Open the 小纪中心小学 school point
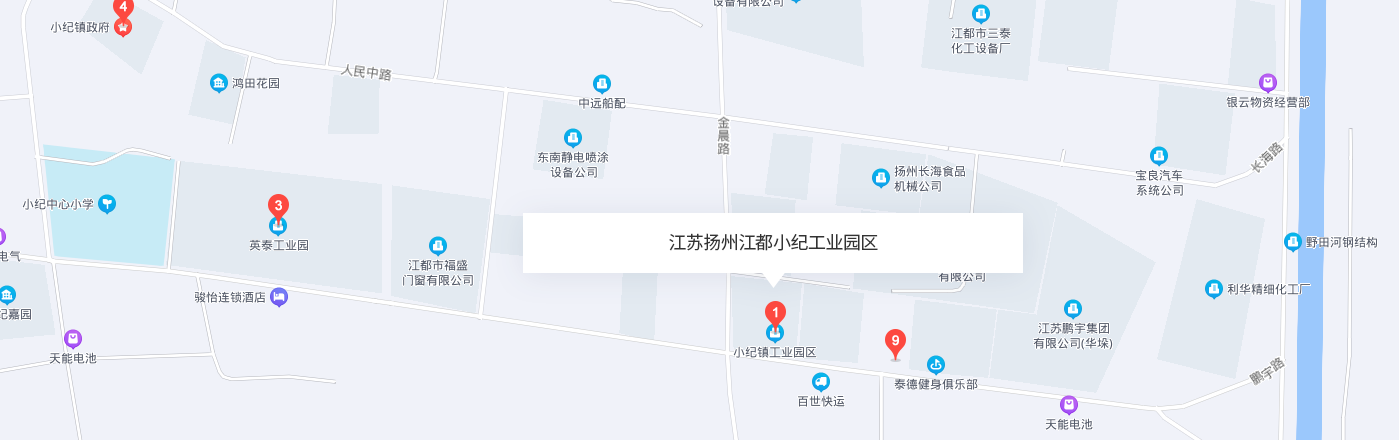This screenshot has width=1399, height=440. pyautogui.click(x=107, y=204)
